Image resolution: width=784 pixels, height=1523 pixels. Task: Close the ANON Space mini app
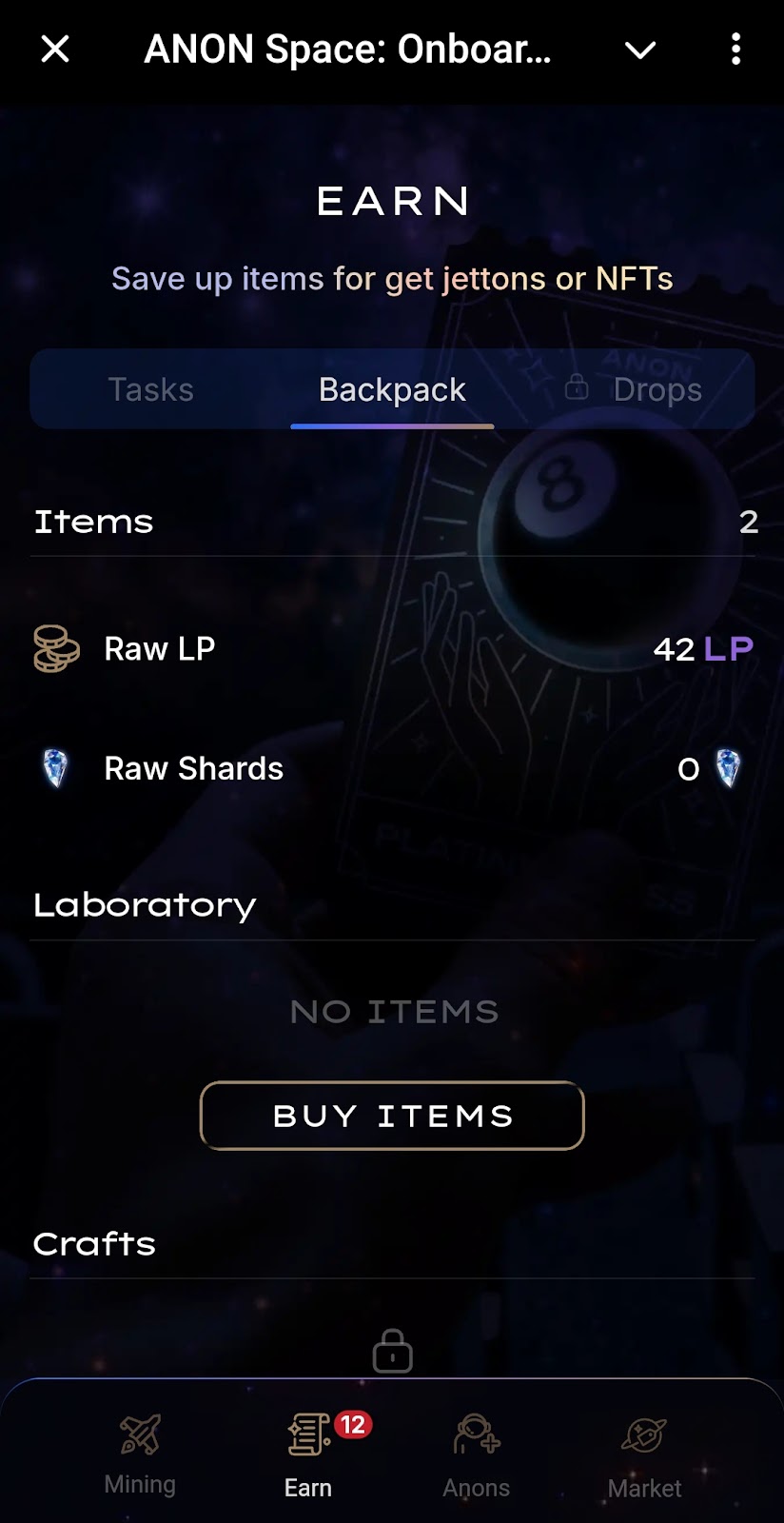pyautogui.click(x=55, y=49)
